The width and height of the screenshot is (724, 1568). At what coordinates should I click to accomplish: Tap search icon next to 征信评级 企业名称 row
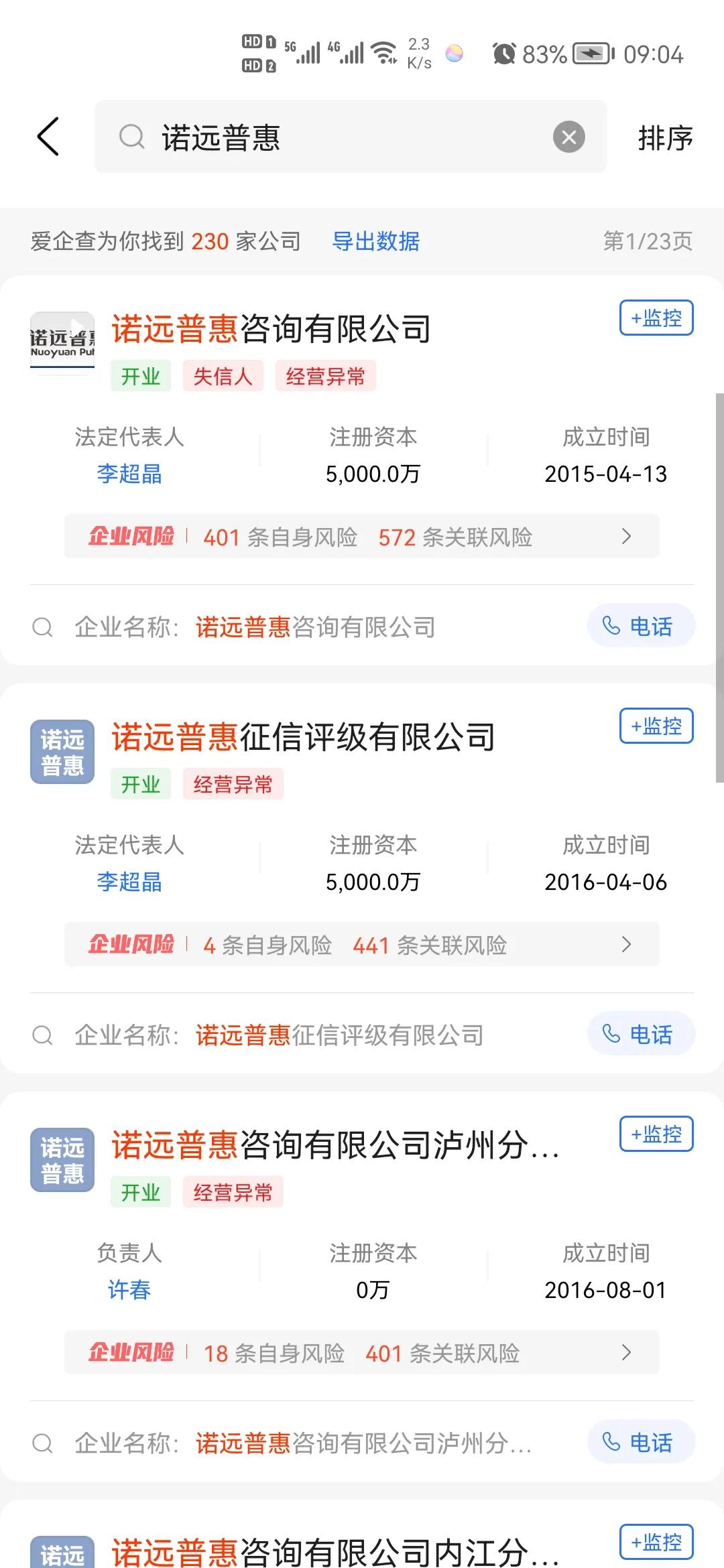click(x=43, y=1035)
